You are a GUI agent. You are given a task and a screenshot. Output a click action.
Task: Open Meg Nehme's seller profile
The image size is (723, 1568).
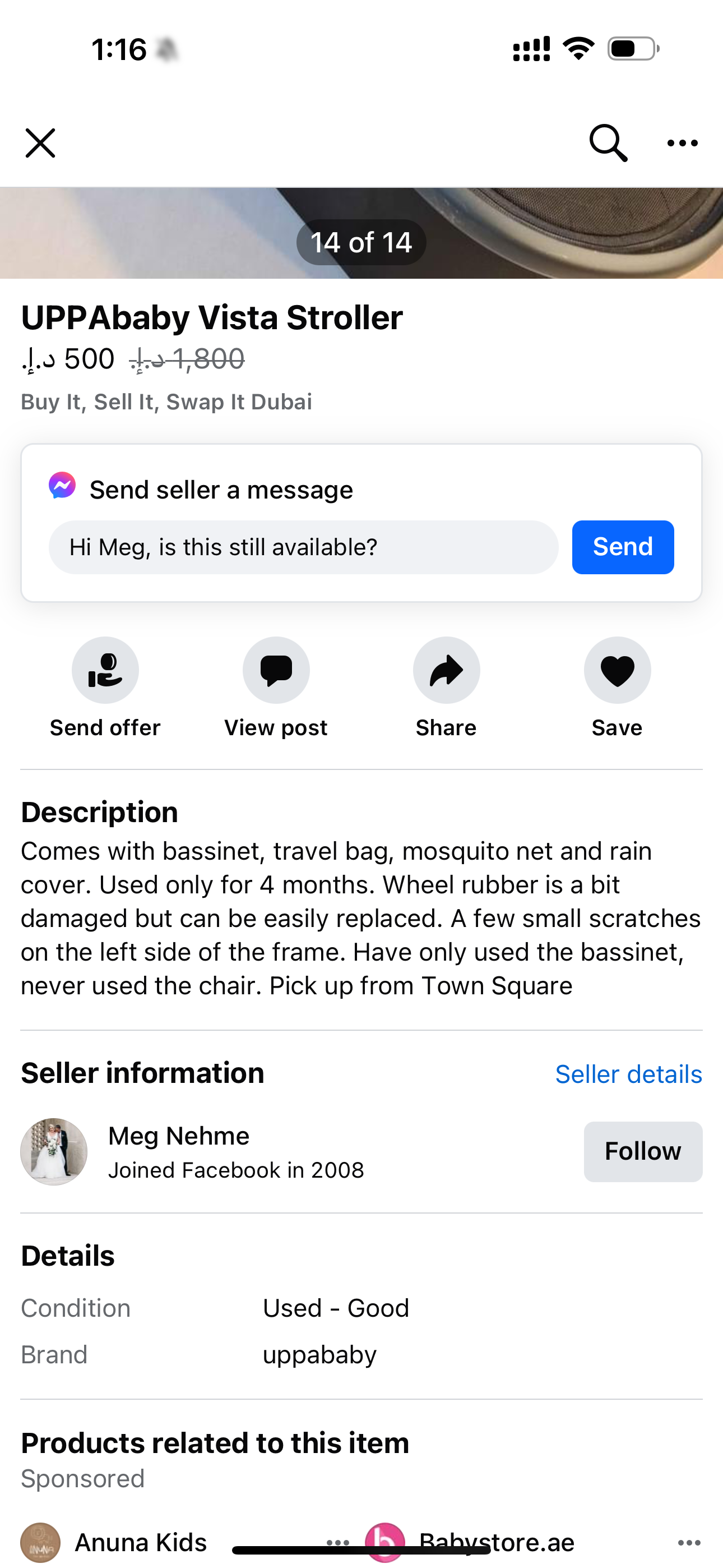178,1136
